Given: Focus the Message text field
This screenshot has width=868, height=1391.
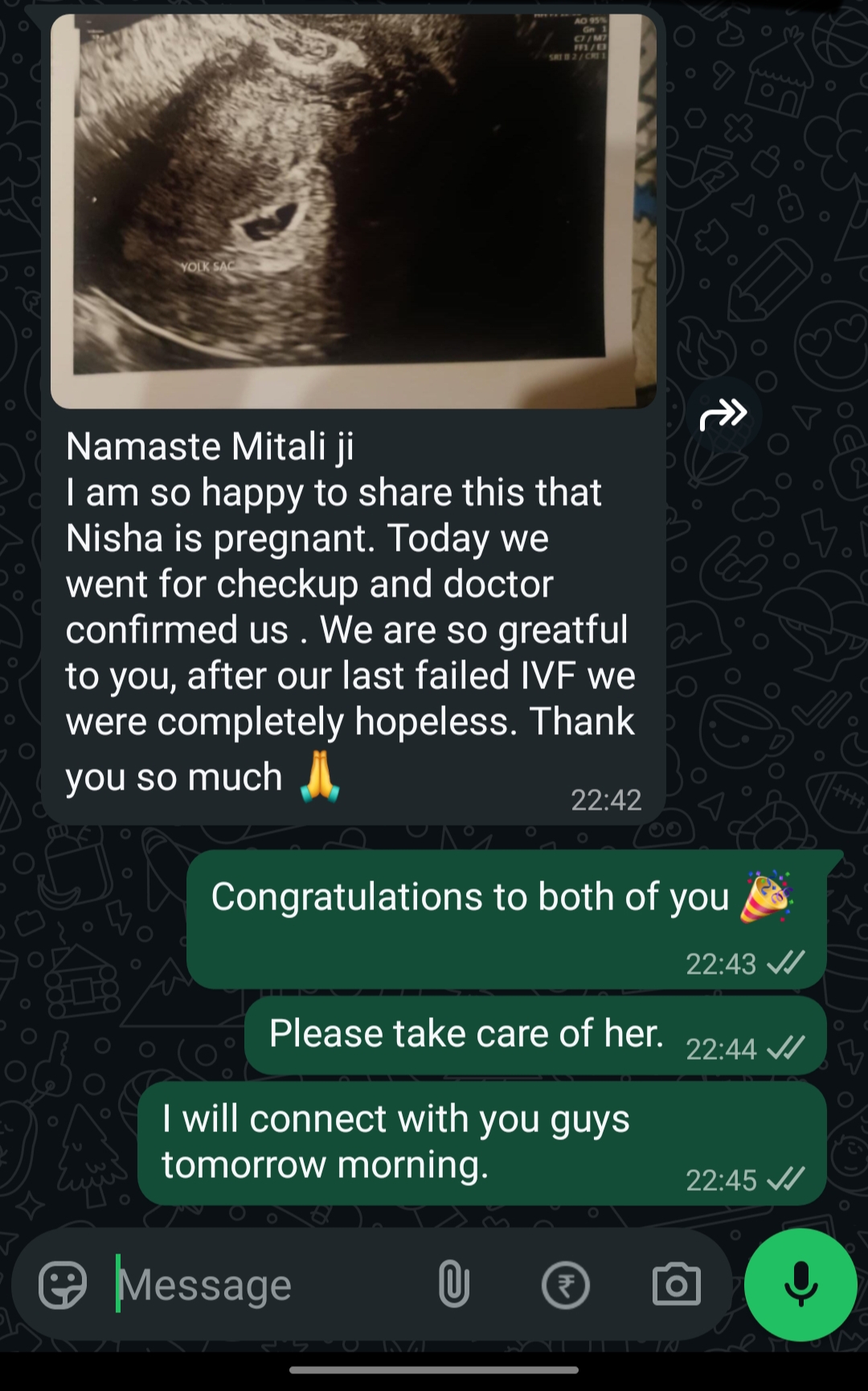Looking at the screenshot, I should coord(265,1285).
